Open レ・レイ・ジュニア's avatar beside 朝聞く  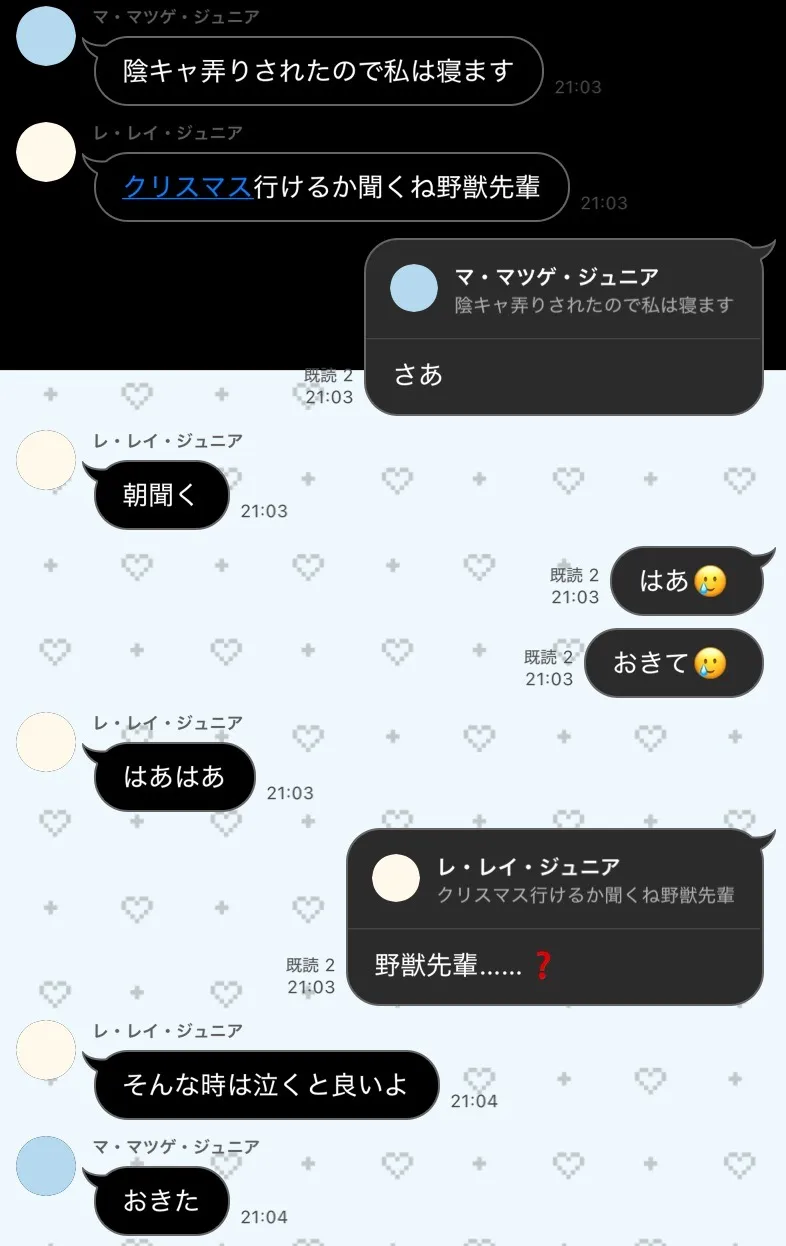pos(47,460)
